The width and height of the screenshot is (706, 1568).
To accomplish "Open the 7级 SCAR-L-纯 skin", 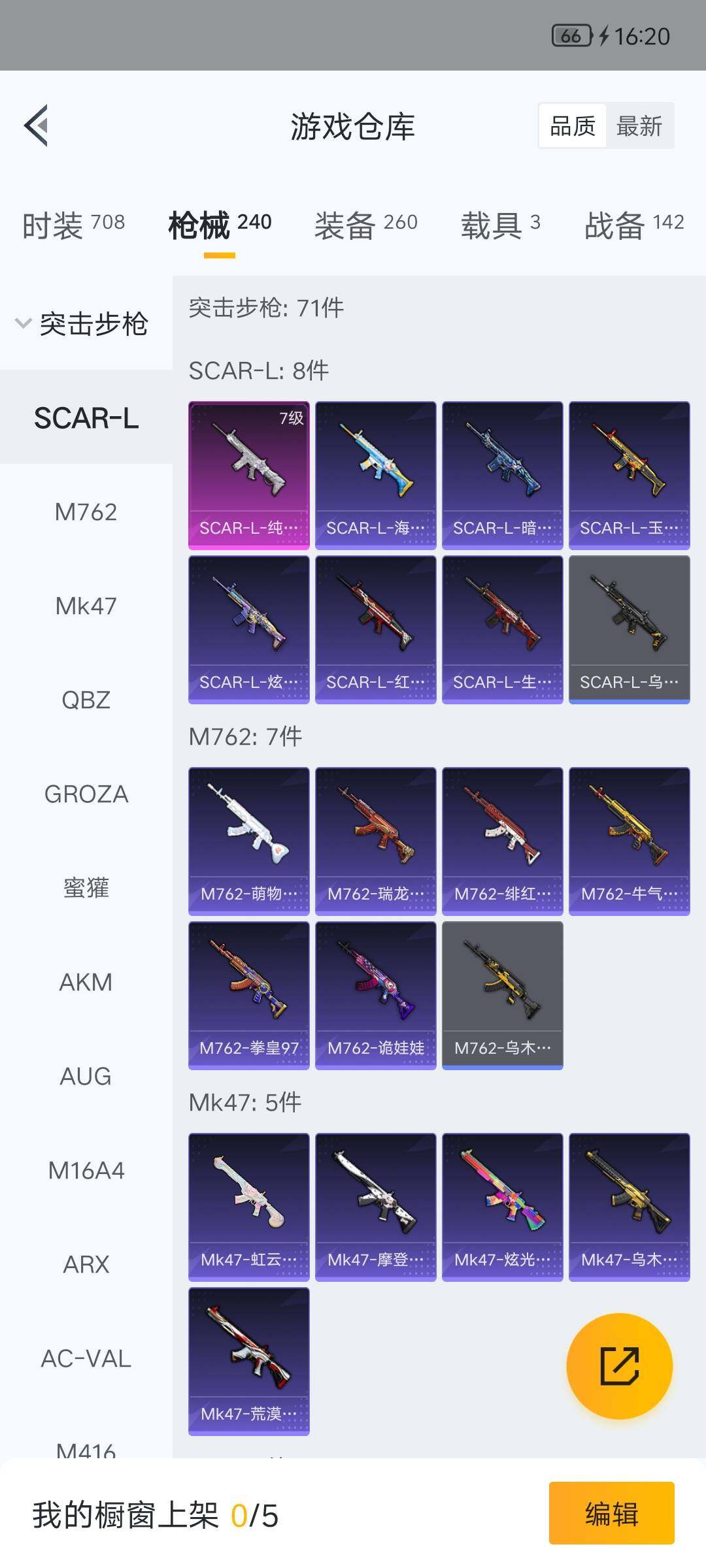I will (x=249, y=475).
